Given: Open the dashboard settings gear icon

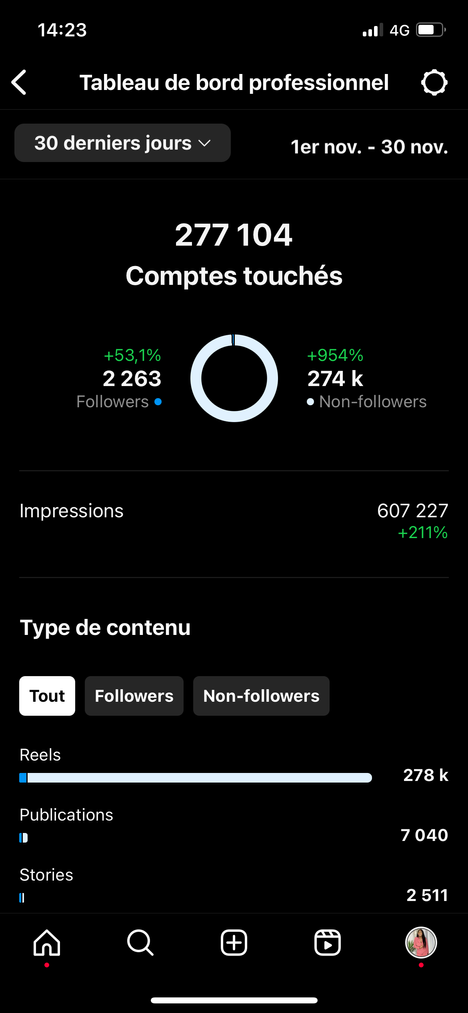Looking at the screenshot, I should (434, 83).
